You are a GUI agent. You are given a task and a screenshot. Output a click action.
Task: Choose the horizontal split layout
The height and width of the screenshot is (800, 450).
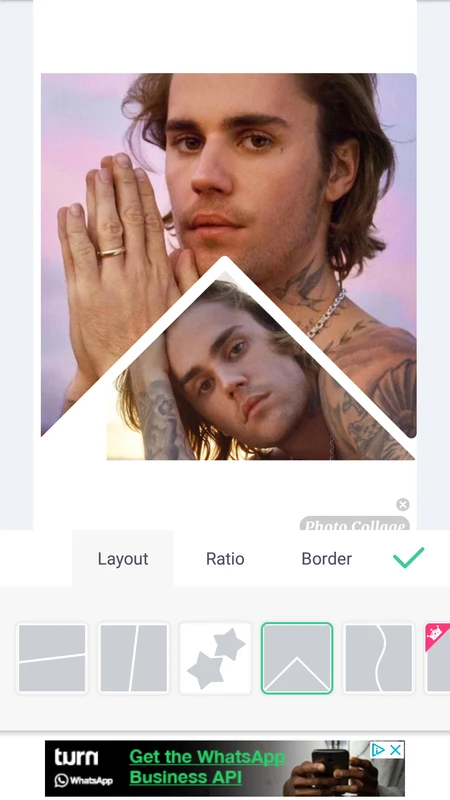point(52,658)
